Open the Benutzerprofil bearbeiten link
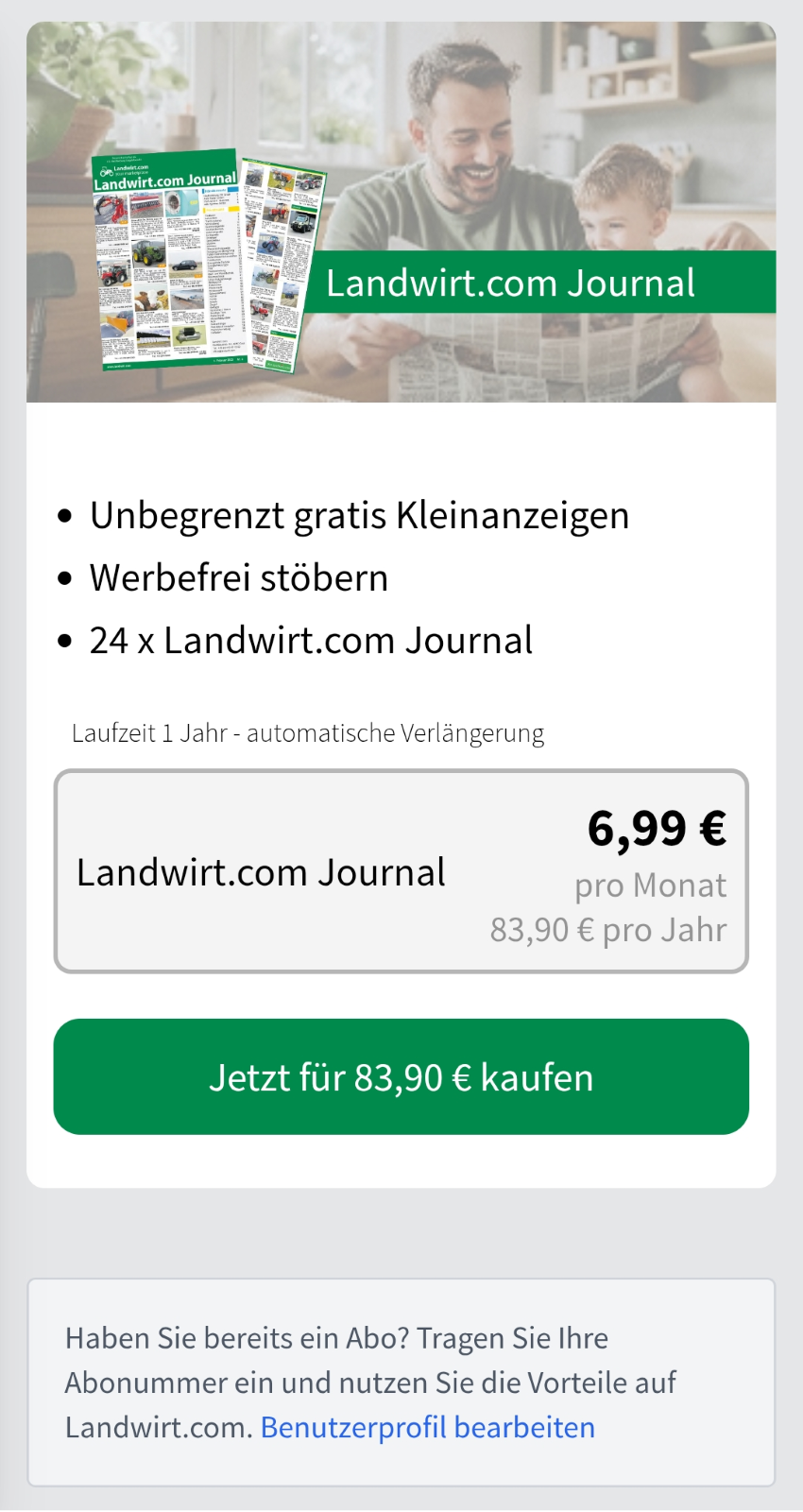The width and height of the screenshot is (803, 1512). (x=427, y=1427)
